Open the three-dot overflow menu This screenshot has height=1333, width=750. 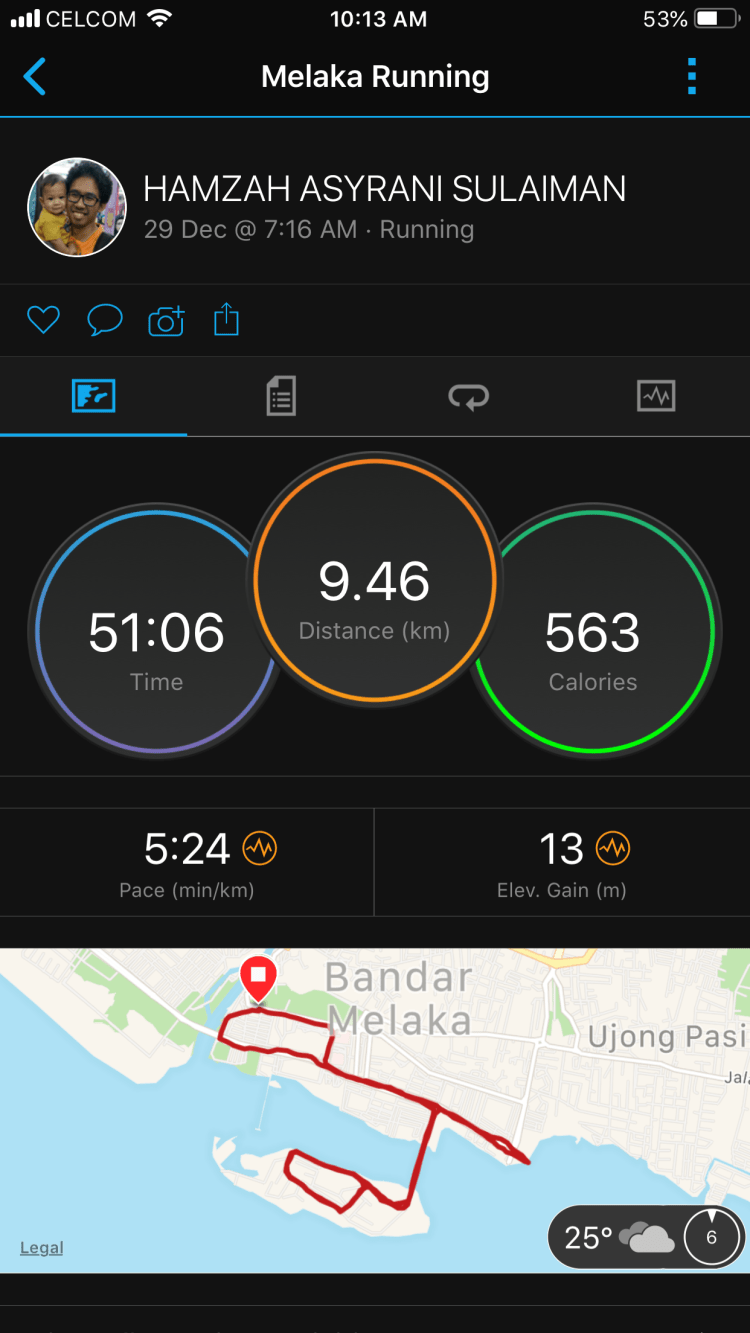coord(691,77)
